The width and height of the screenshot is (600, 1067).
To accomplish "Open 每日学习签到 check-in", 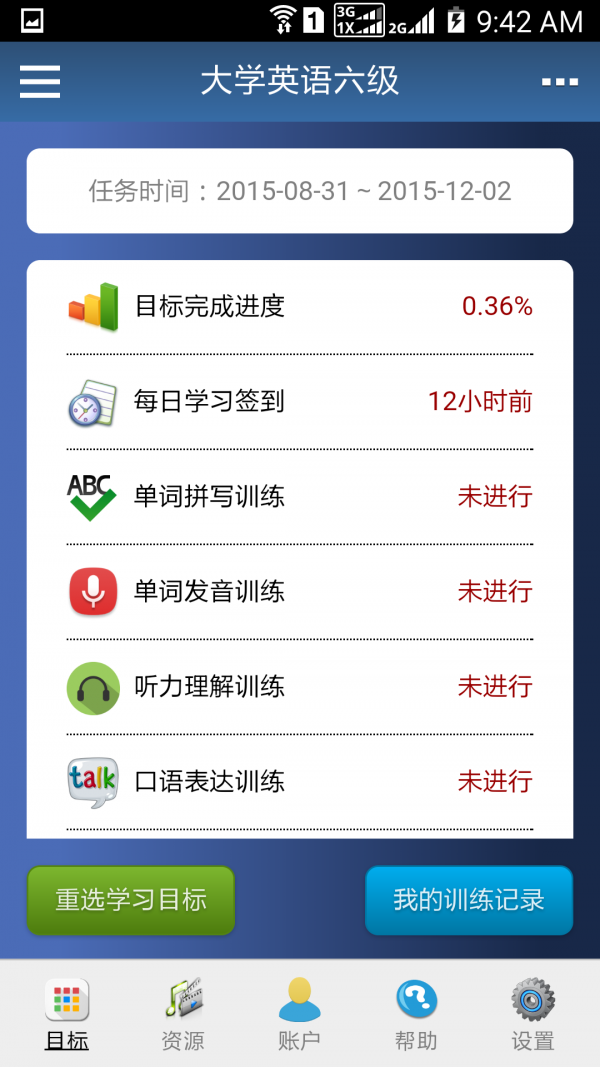I will (x=299, y=402).
